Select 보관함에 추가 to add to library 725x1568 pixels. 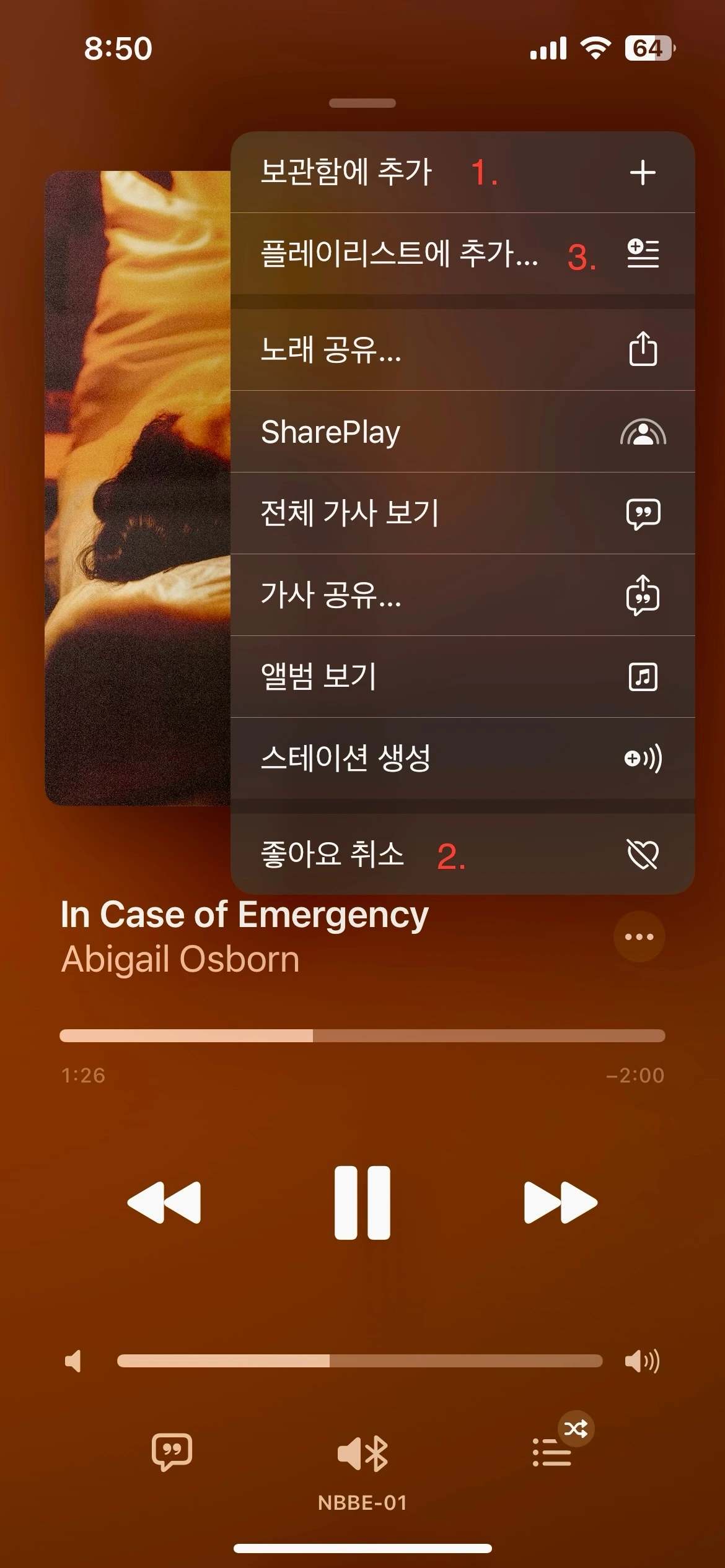(462, 172)
